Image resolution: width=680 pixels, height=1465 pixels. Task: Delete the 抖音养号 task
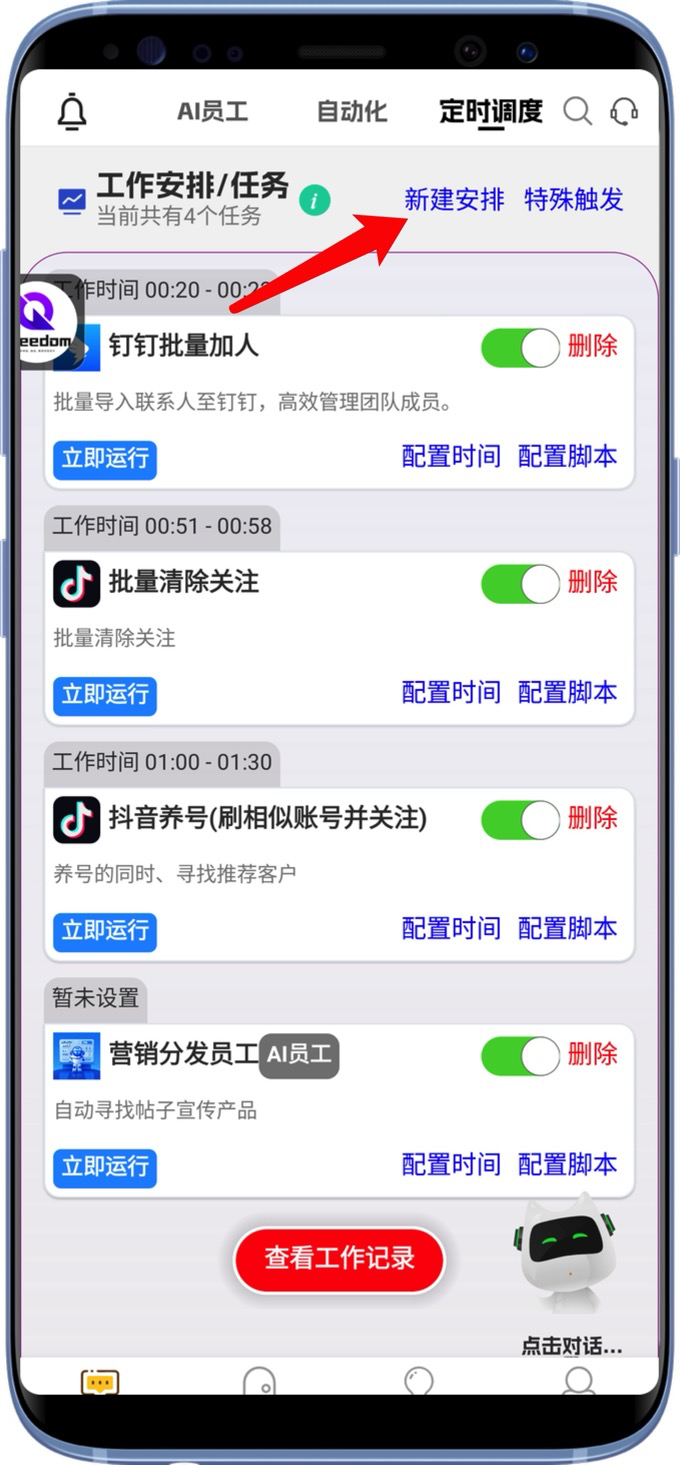pos(592,819)
